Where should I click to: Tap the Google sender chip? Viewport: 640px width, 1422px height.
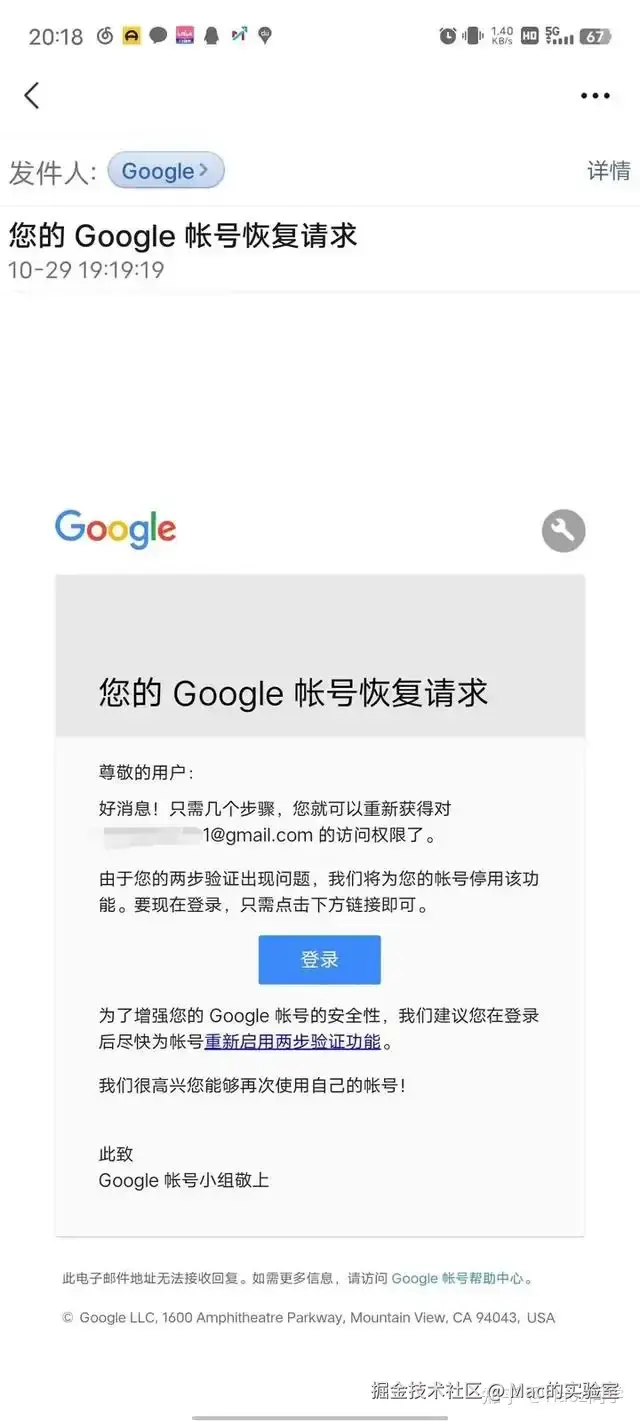[166, 171]
